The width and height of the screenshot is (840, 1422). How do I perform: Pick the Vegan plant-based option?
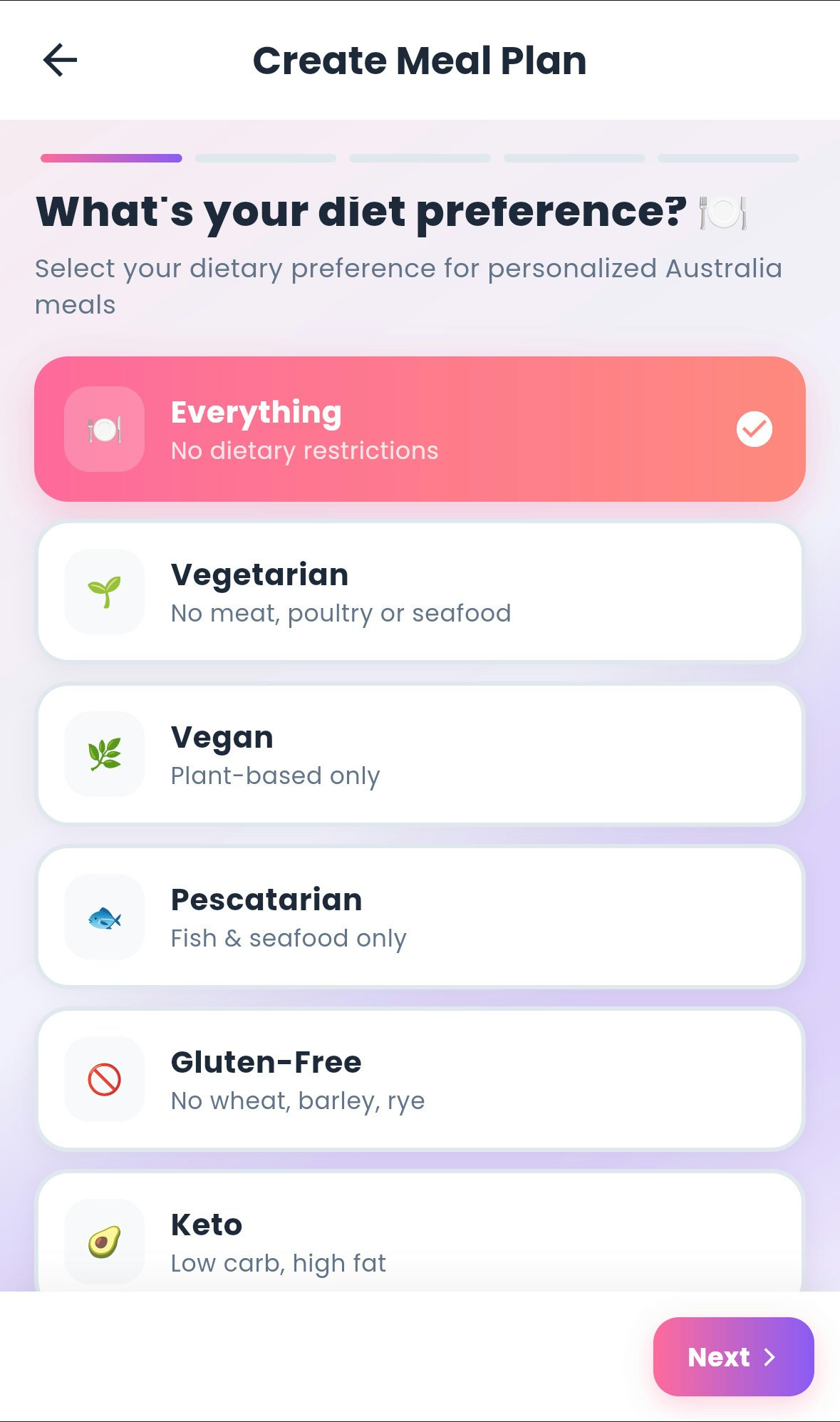click(420, 754)
